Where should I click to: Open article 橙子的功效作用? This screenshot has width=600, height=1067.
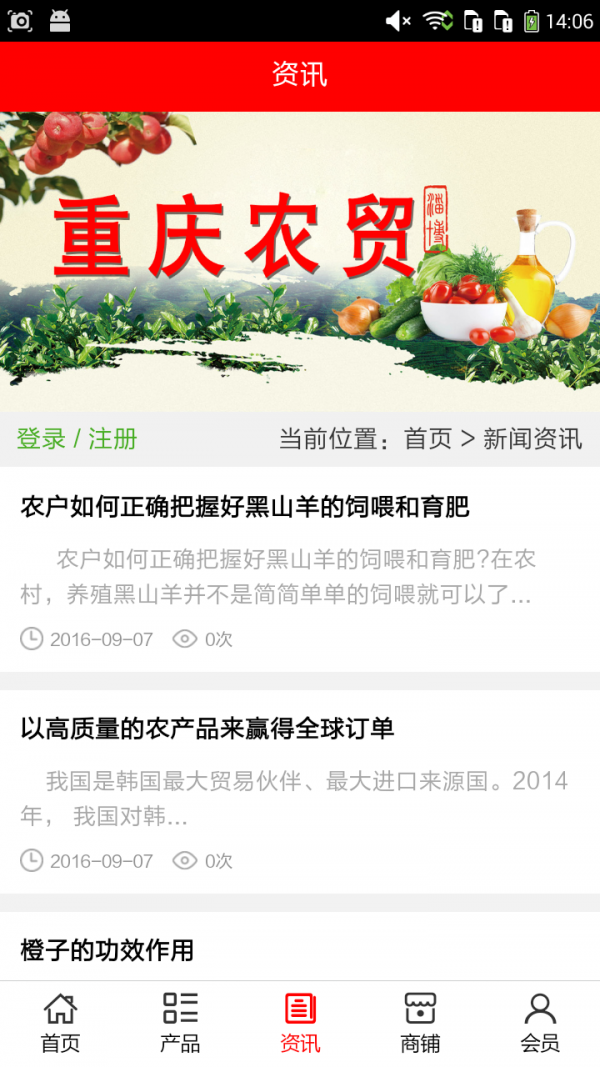tap(107, 949)
